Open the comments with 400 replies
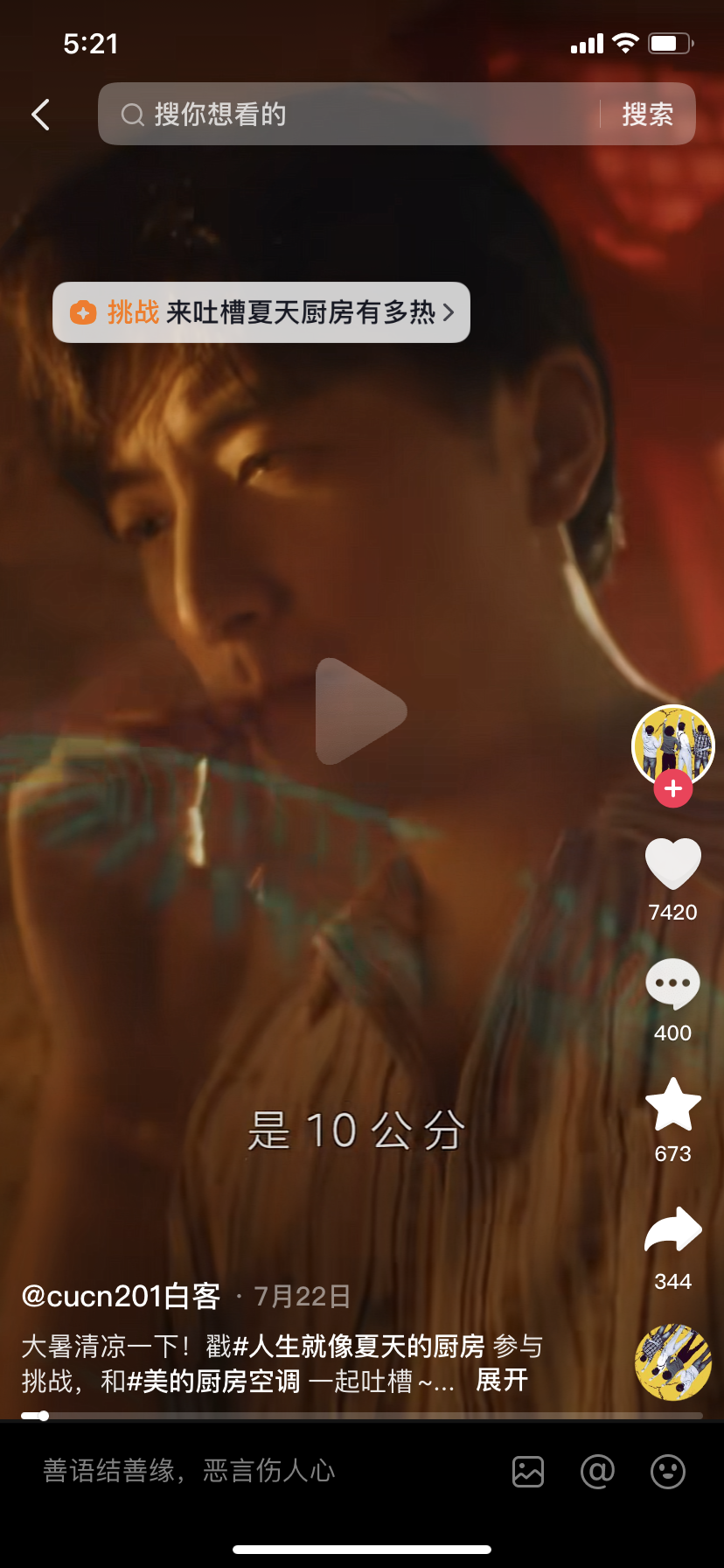Screen dimensions: 724x1568 (672, 983)
